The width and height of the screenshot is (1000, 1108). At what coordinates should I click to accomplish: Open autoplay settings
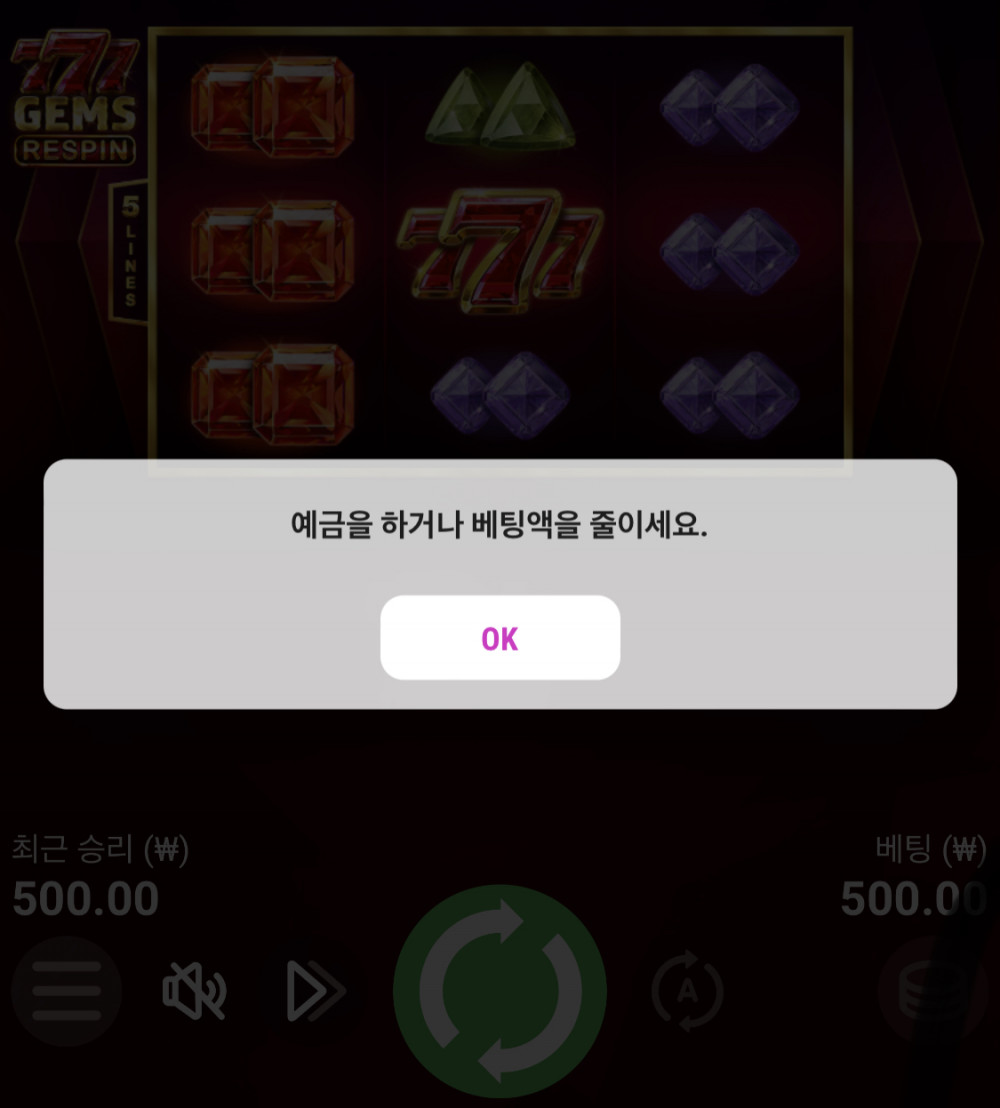(x=687, y=991)
